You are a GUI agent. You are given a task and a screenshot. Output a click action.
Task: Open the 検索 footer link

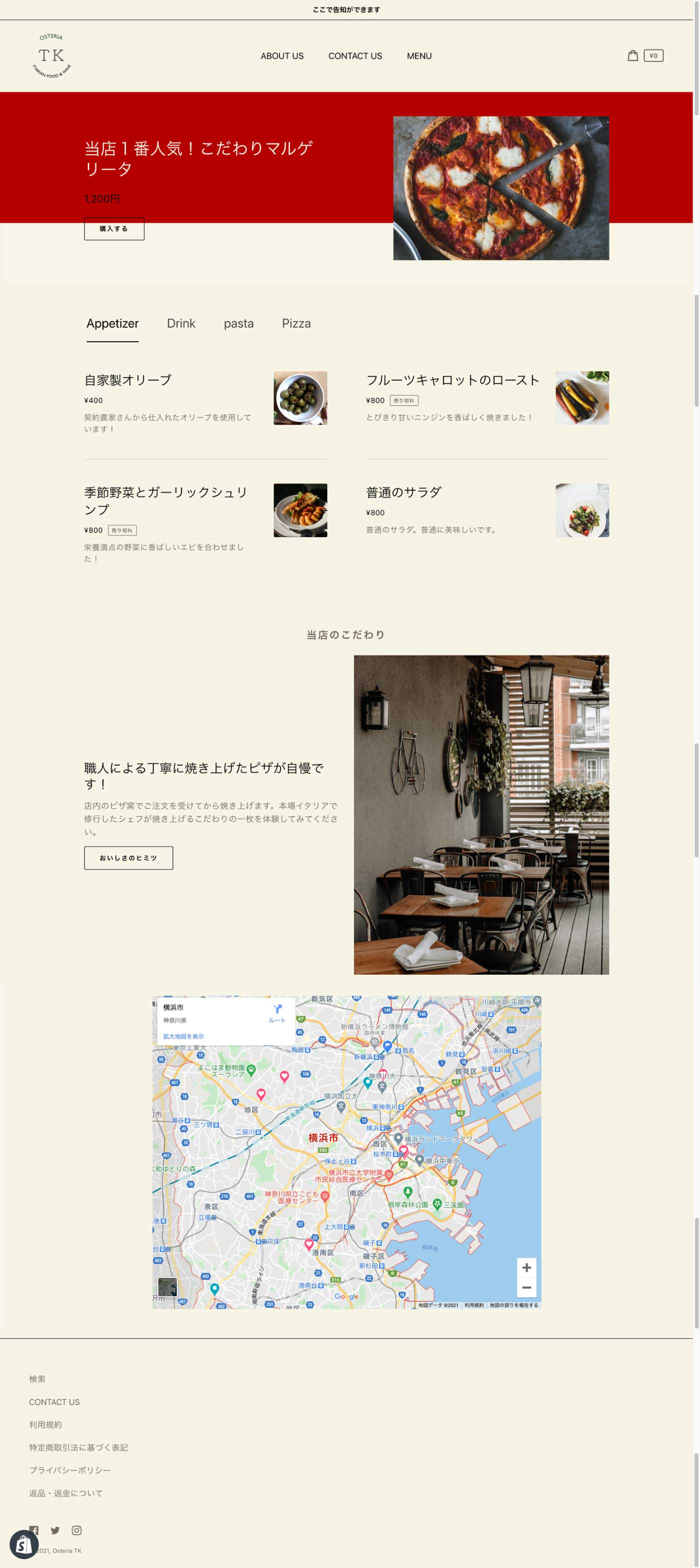[37, 1379]
